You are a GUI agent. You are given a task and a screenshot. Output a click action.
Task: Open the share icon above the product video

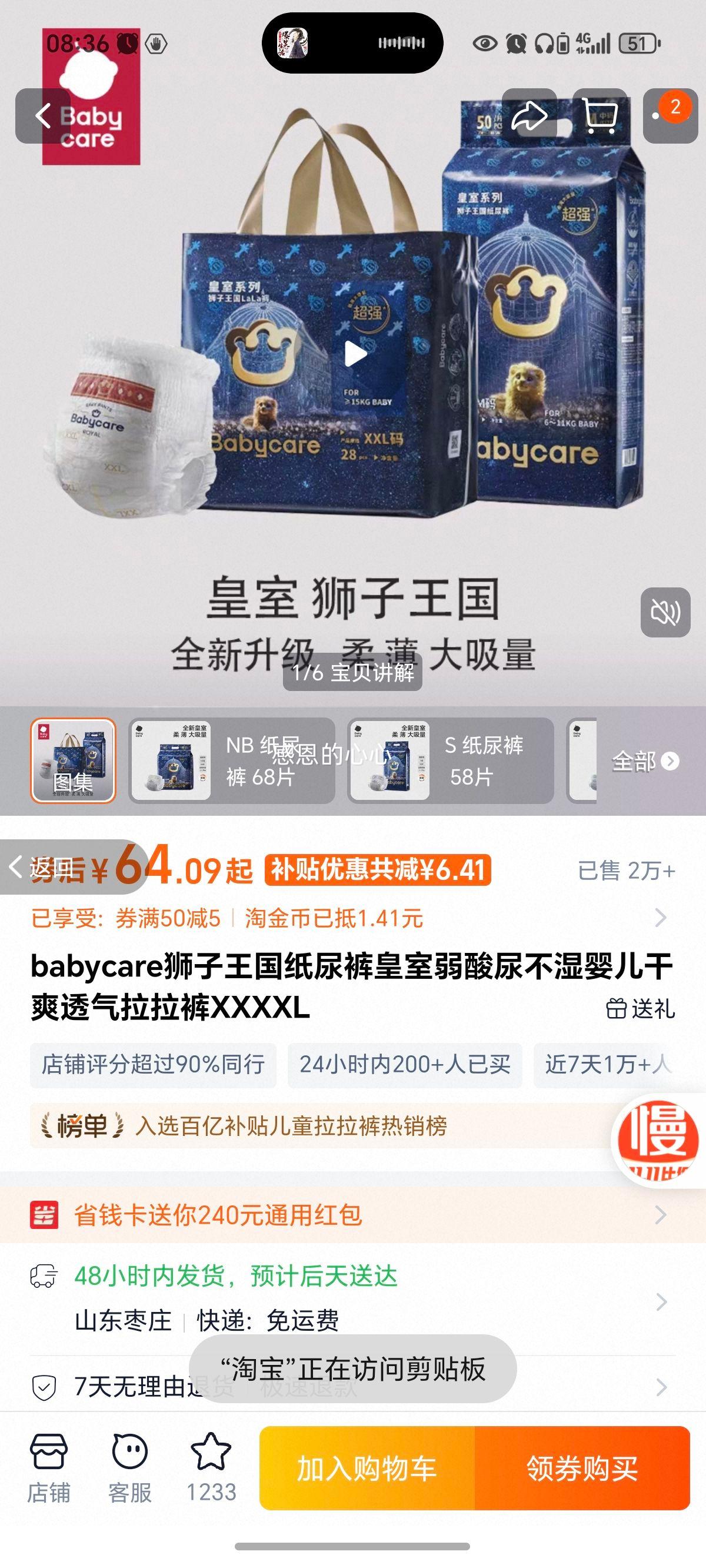pyautogui.click(x=530, y=115)
